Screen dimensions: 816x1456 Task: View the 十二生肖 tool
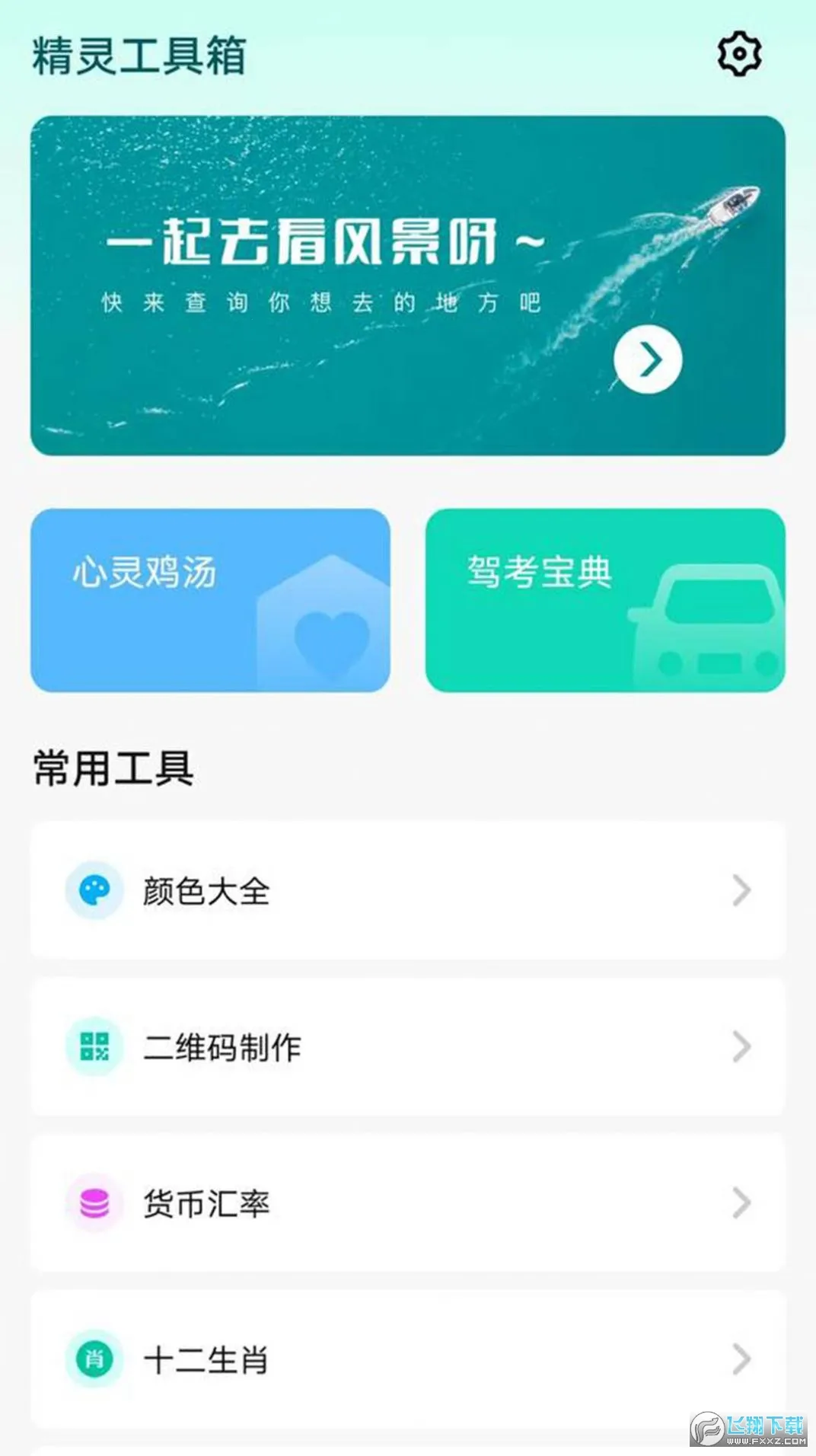click(x=408, y=1359)
